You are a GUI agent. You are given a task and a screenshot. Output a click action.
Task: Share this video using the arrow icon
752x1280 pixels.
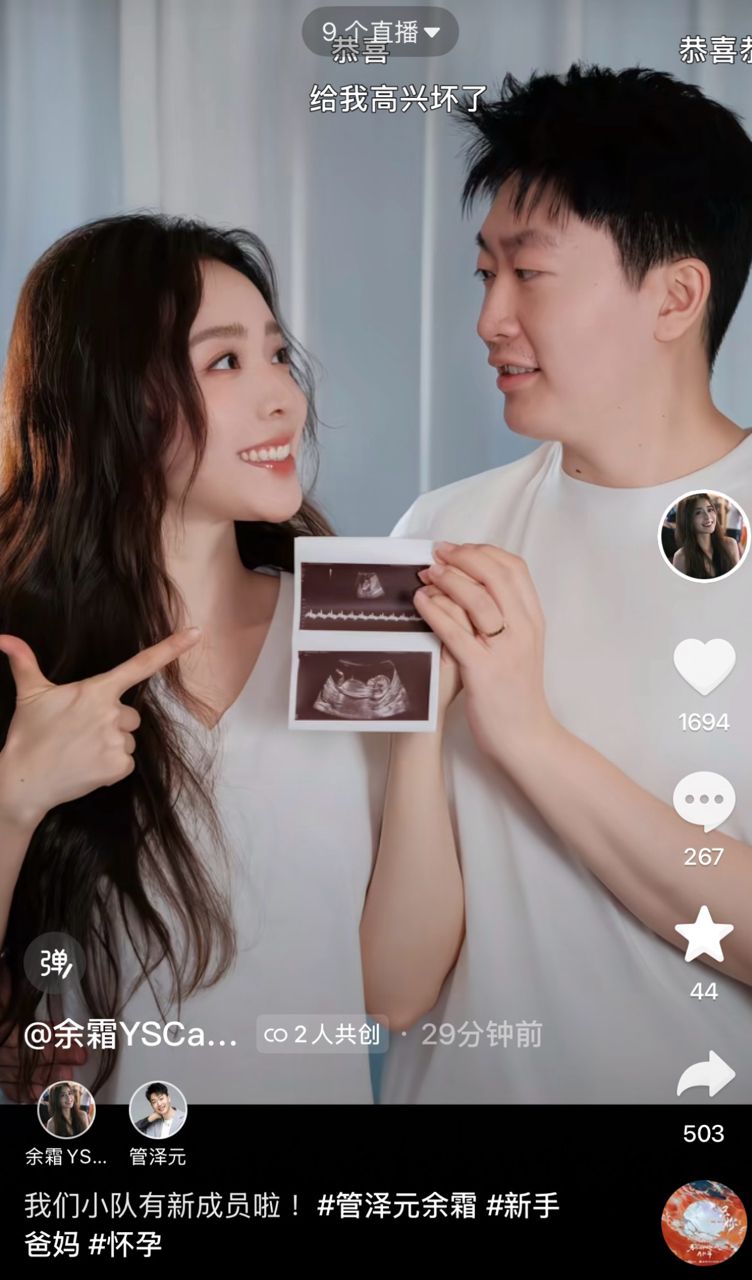705,1075
